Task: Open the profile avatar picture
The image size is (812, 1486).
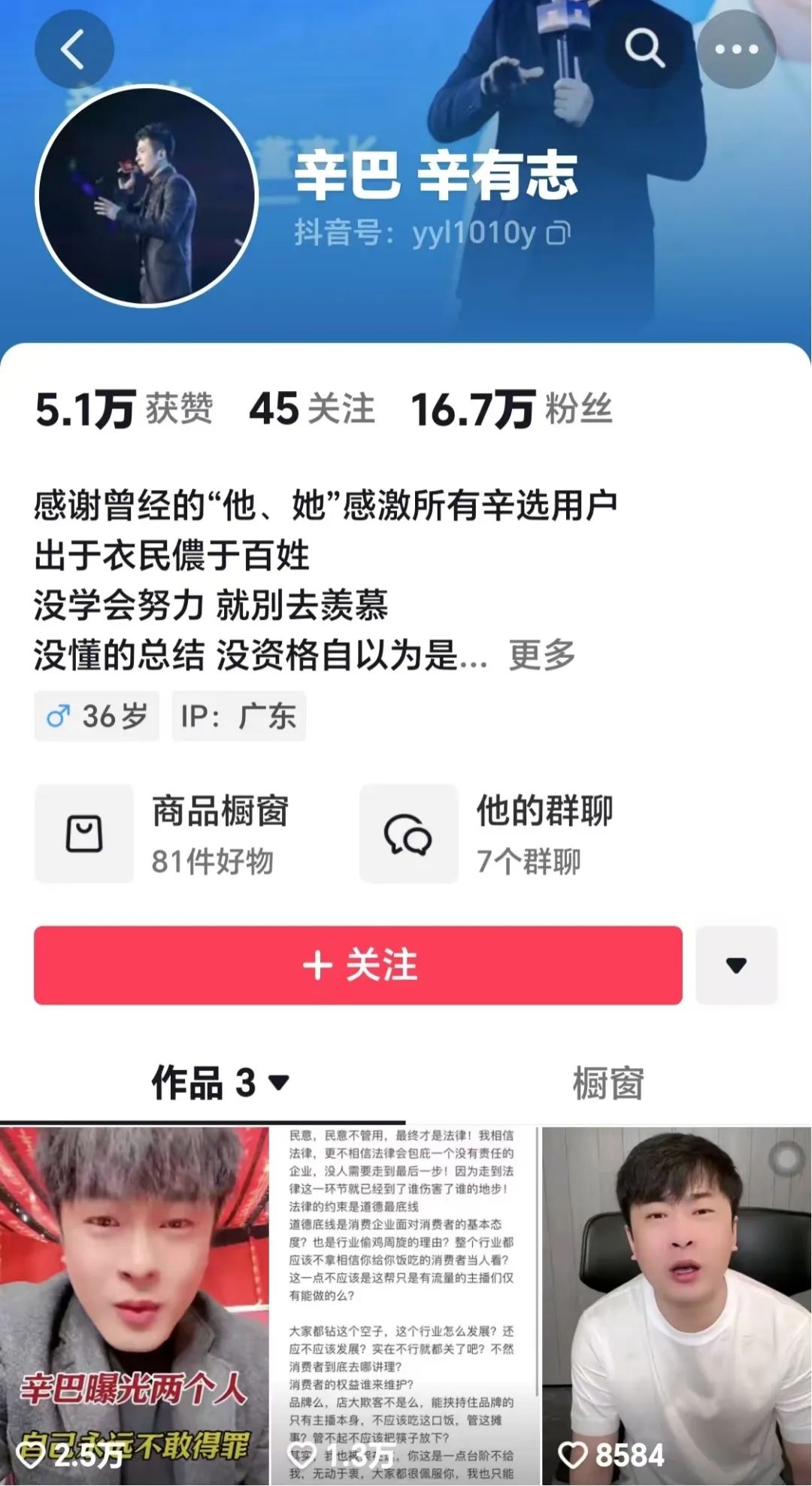Action: click(x=147, y=197)
